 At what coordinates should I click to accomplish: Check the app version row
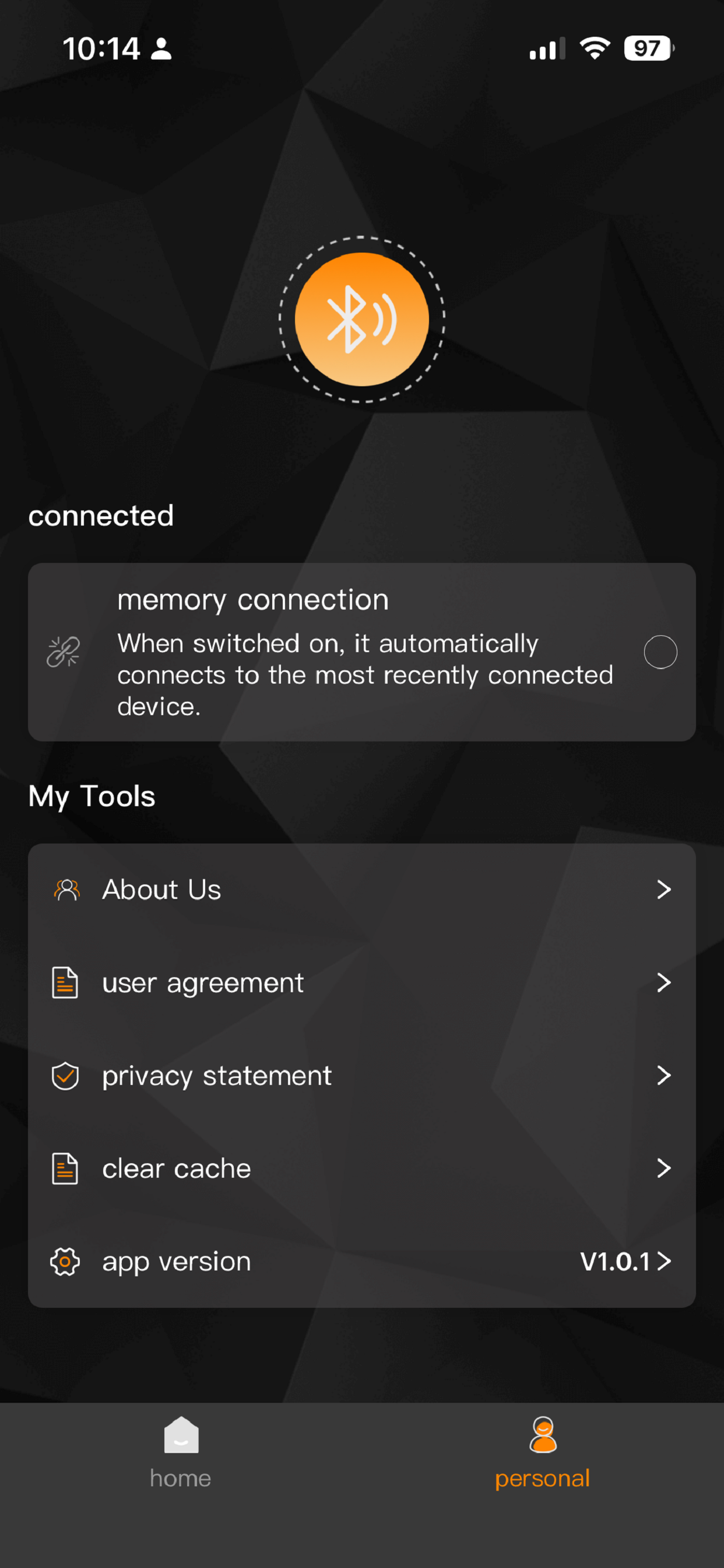362,1261
